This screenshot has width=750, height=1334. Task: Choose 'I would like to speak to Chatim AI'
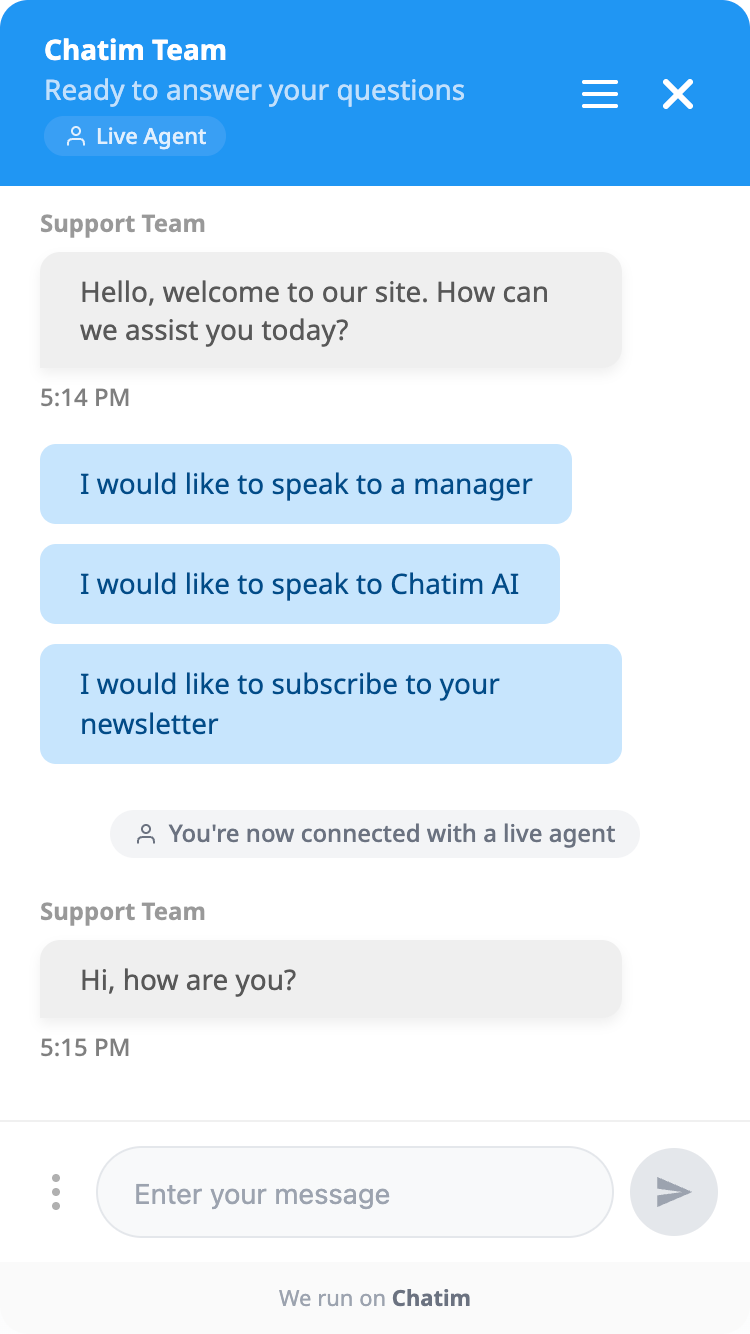299,584
